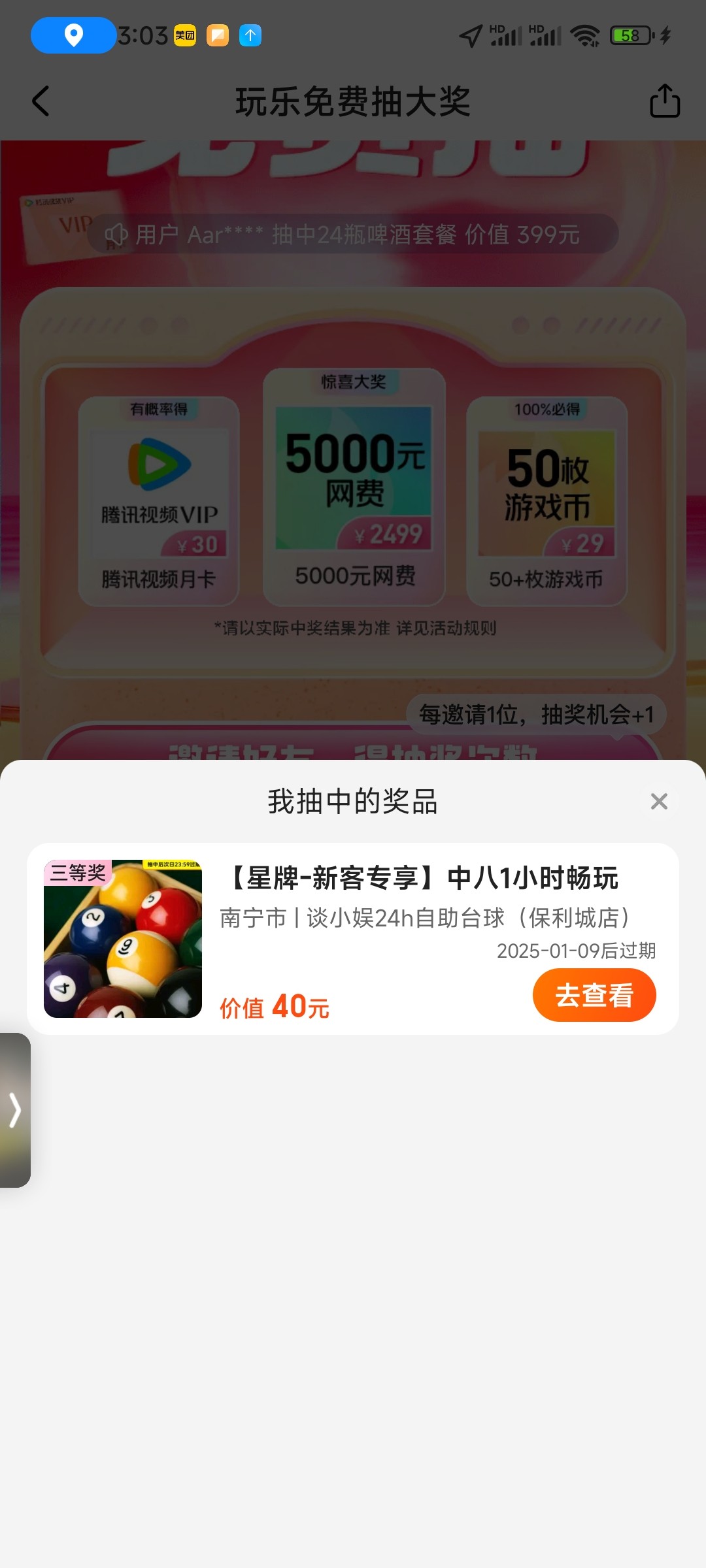Tap 去查看 to view the prize

pyautogui.click(x=594, y=995)
